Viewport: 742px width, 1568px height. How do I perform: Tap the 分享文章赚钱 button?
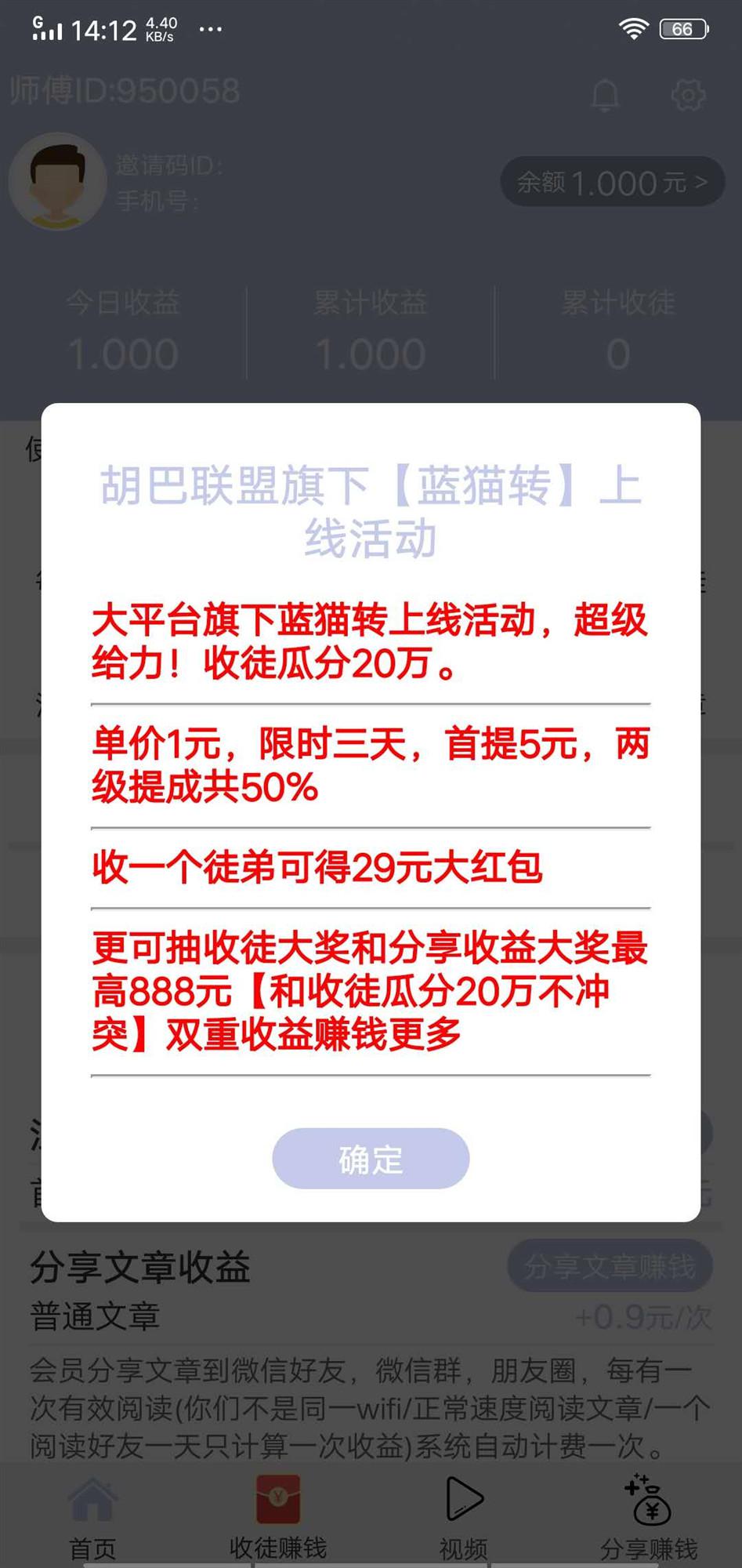coord(610,1265)
